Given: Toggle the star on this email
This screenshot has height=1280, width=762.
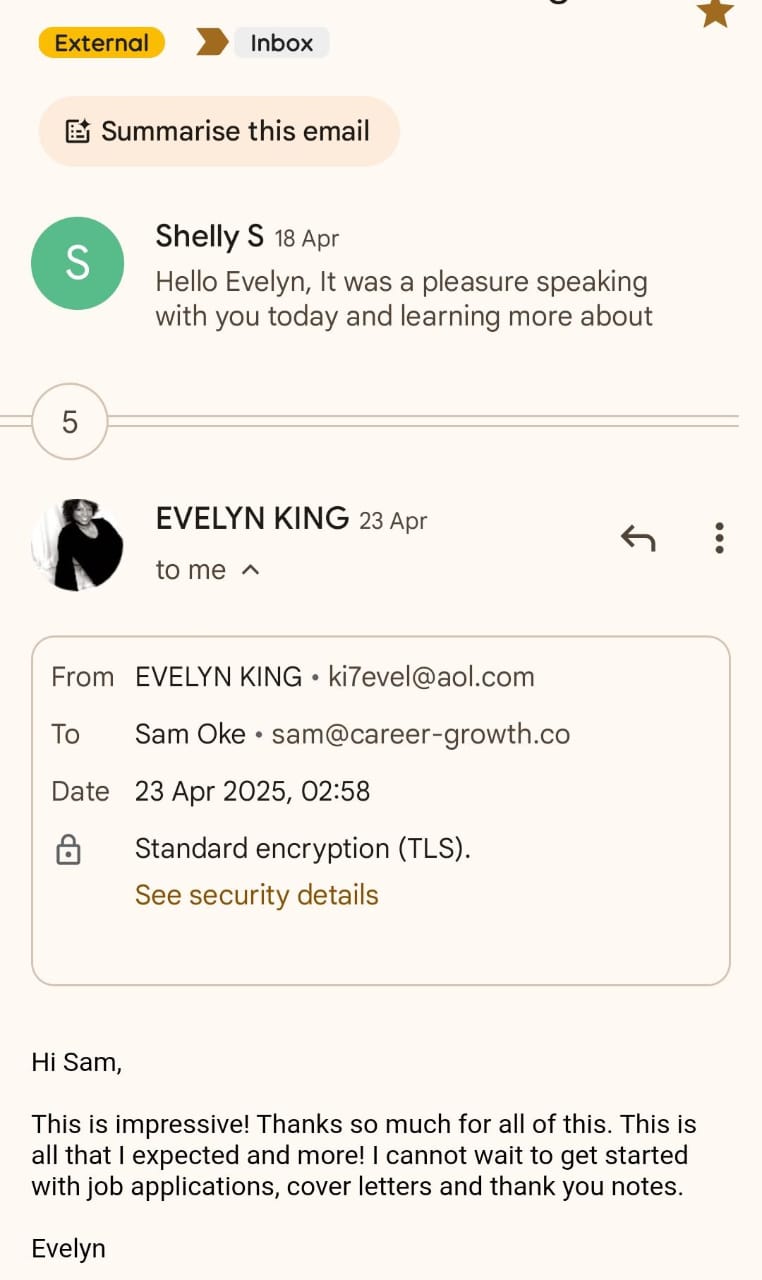Looking at the screenshot, I should (x=715, y=12).
